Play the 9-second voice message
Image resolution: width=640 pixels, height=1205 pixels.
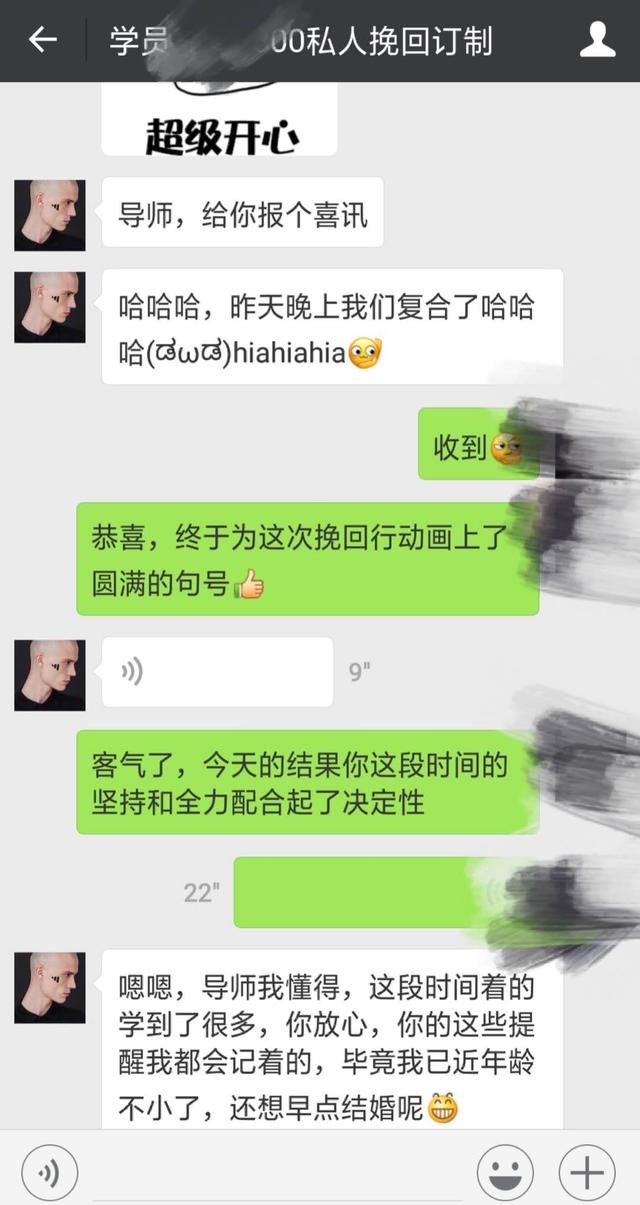217,672
